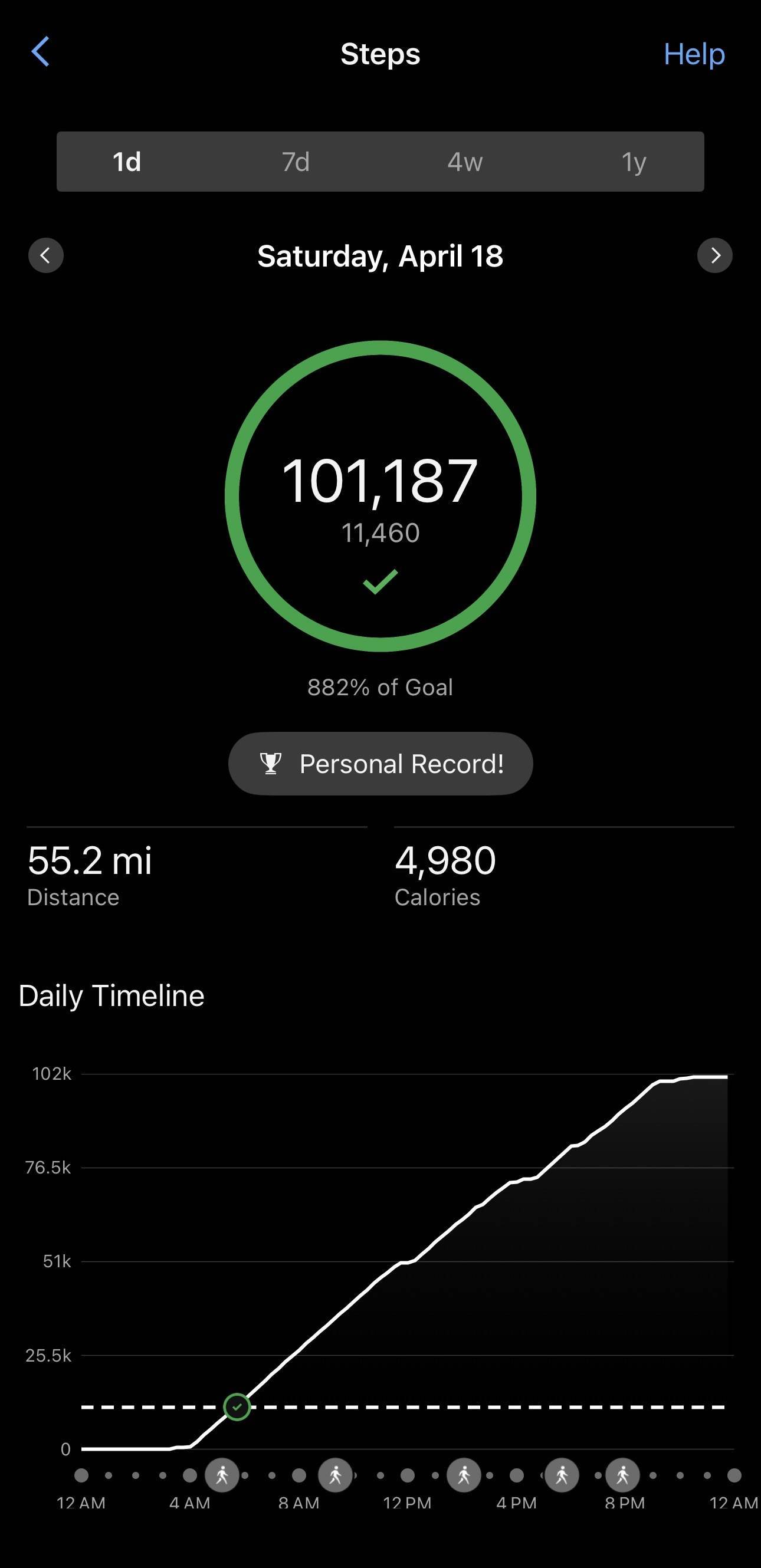Tap the Personal Record badge
Screen dimensions: 761x1568
coord(380,762)
